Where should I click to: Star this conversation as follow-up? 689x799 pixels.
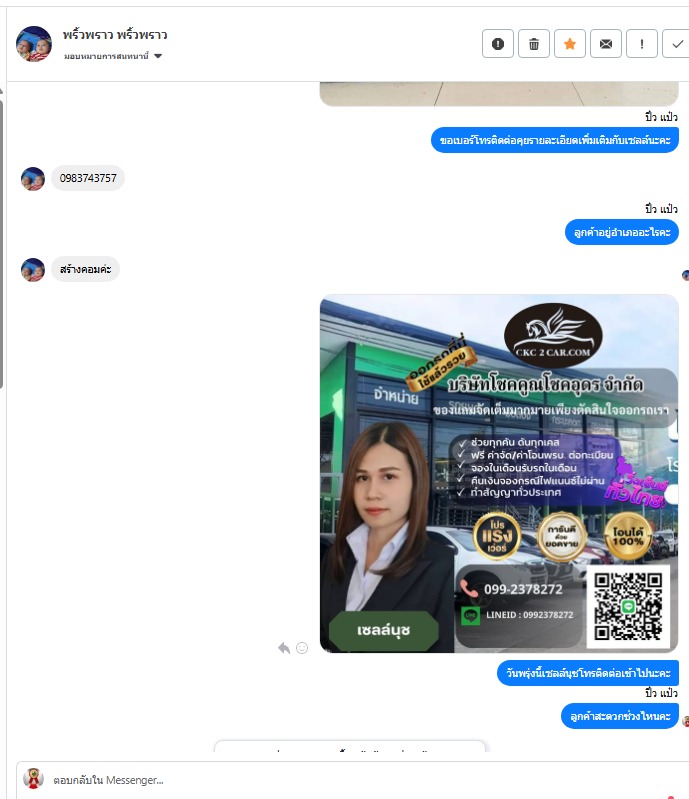(x=570, y=44)
